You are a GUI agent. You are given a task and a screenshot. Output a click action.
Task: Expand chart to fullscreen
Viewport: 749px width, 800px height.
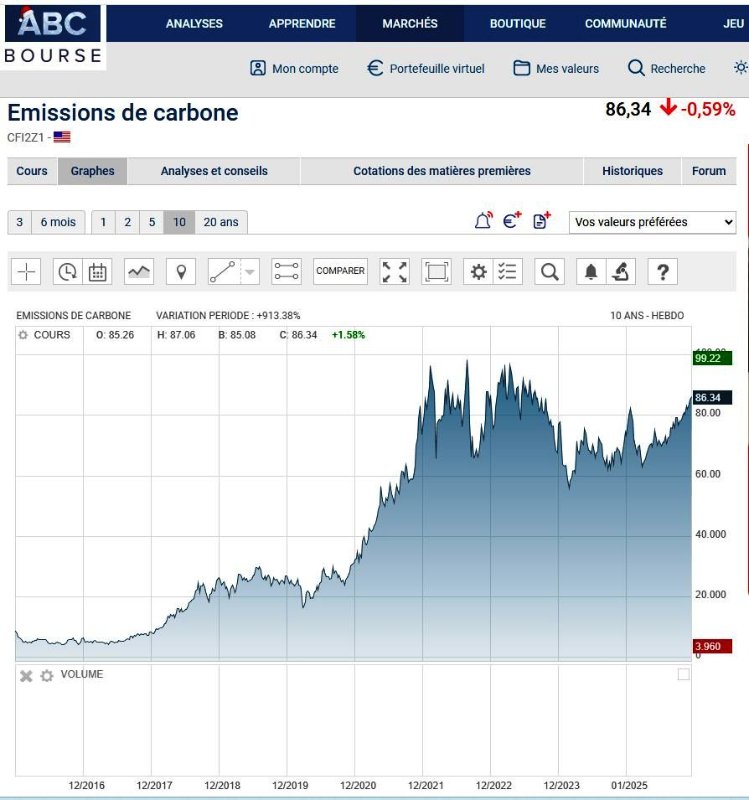tap(395, 271)
